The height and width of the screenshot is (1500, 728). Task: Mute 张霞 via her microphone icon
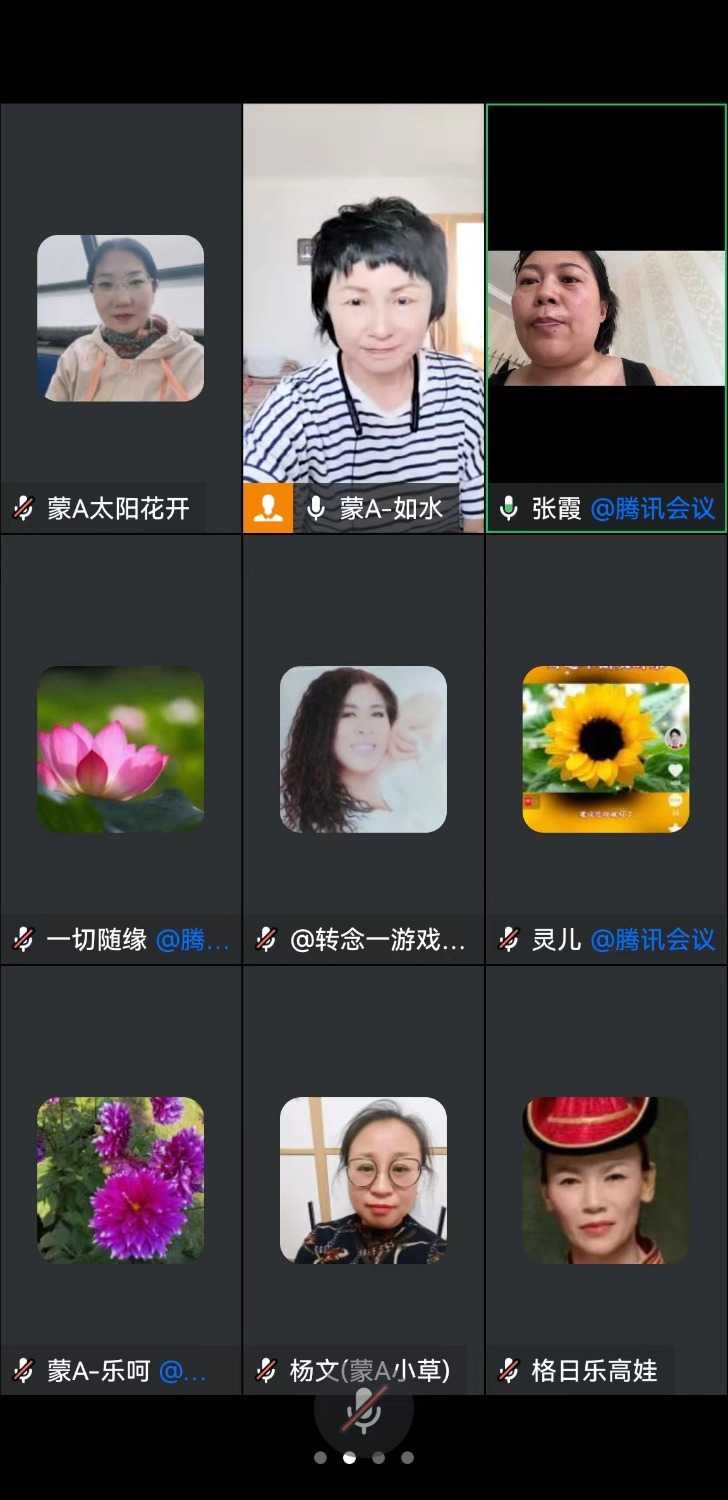click(507, 508)
